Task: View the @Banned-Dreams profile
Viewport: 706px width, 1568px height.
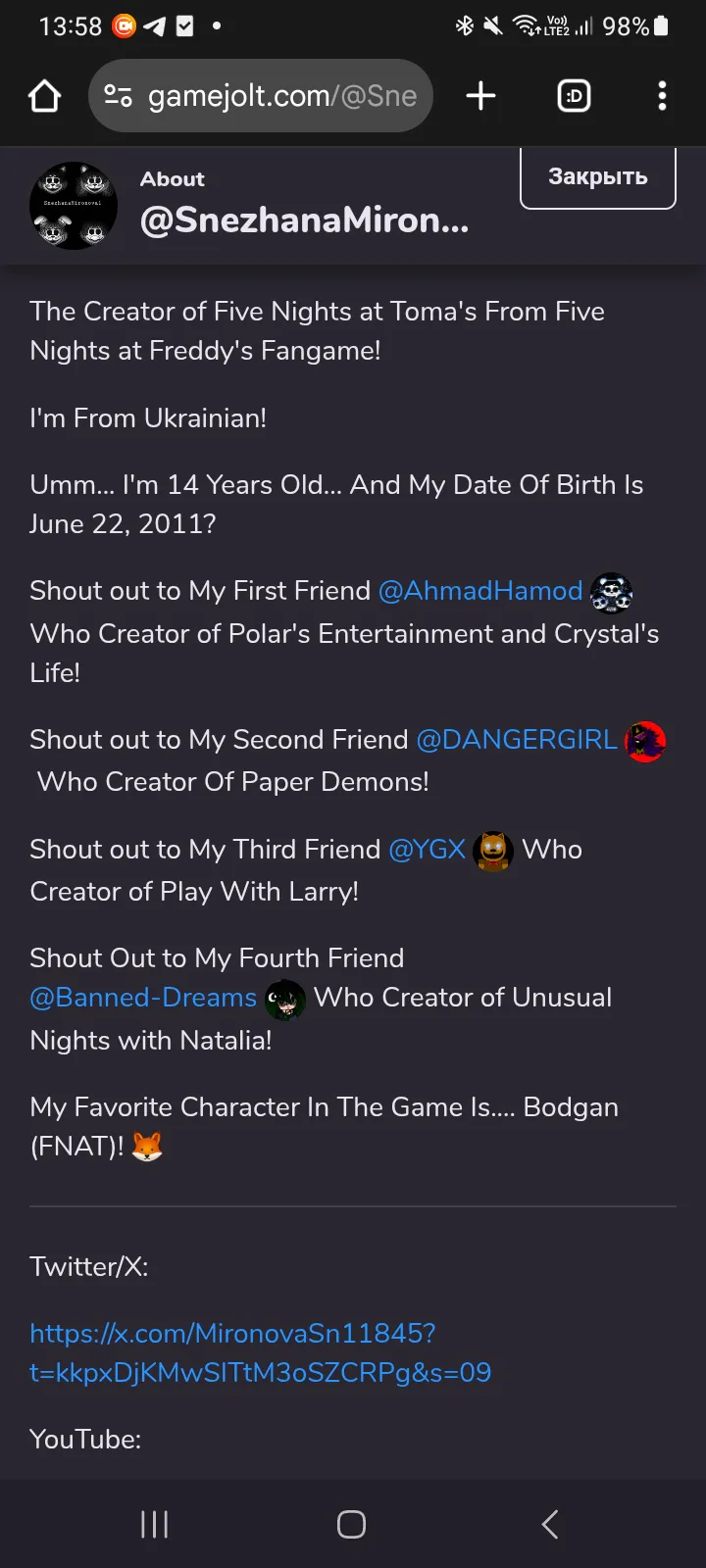Action: tap(143, 998)
